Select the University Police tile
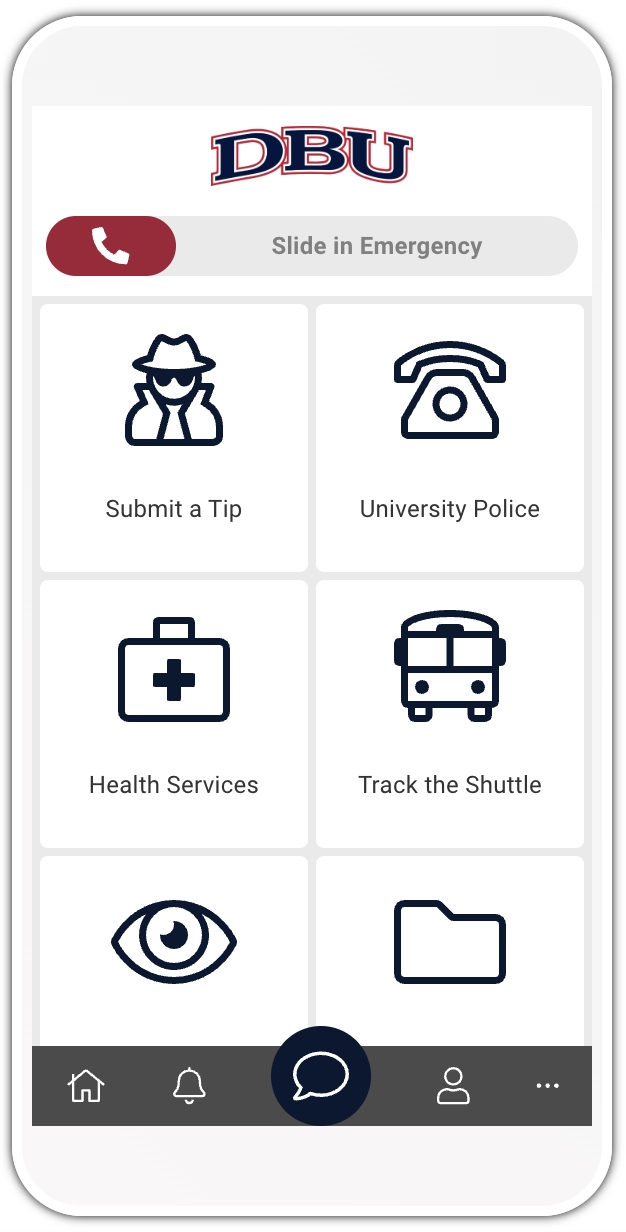 (450, 438)
